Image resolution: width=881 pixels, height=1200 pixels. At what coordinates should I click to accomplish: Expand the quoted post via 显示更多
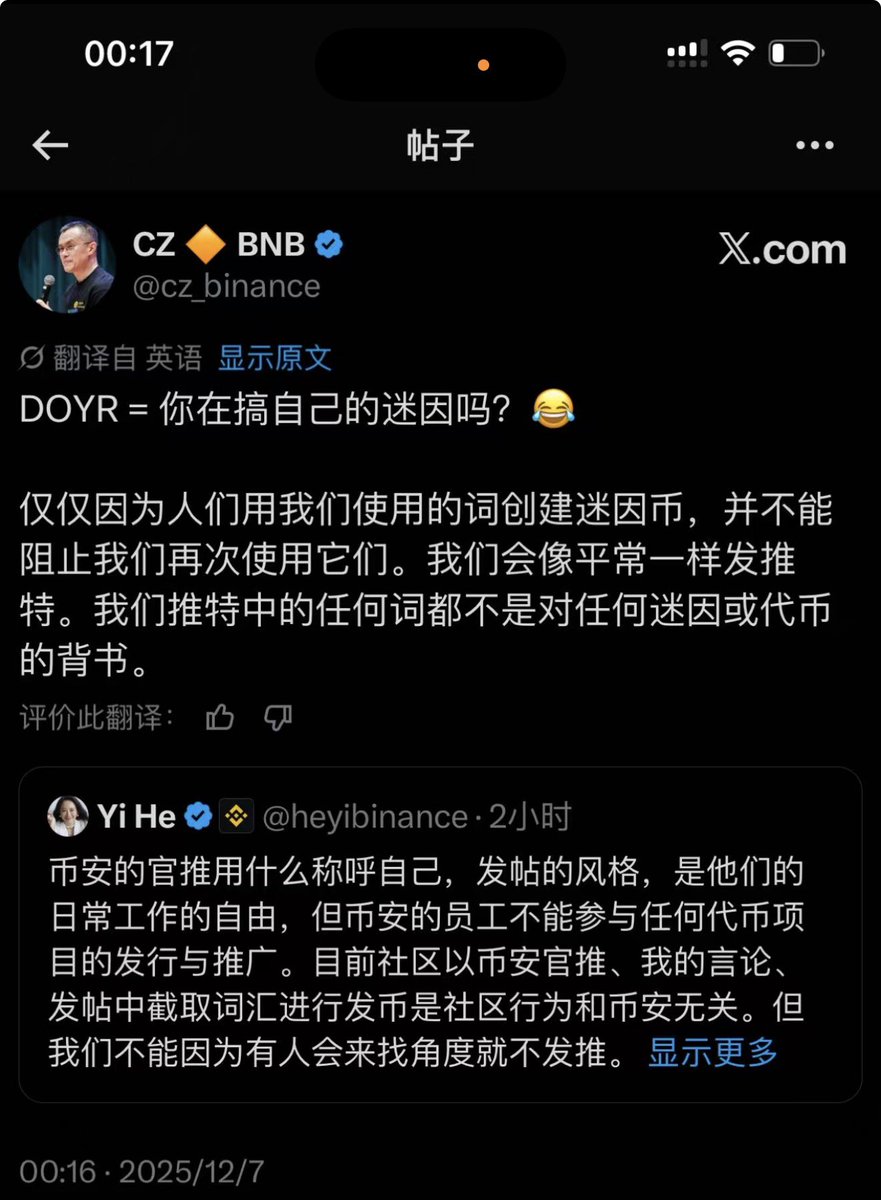click(x=713, y=1052)
